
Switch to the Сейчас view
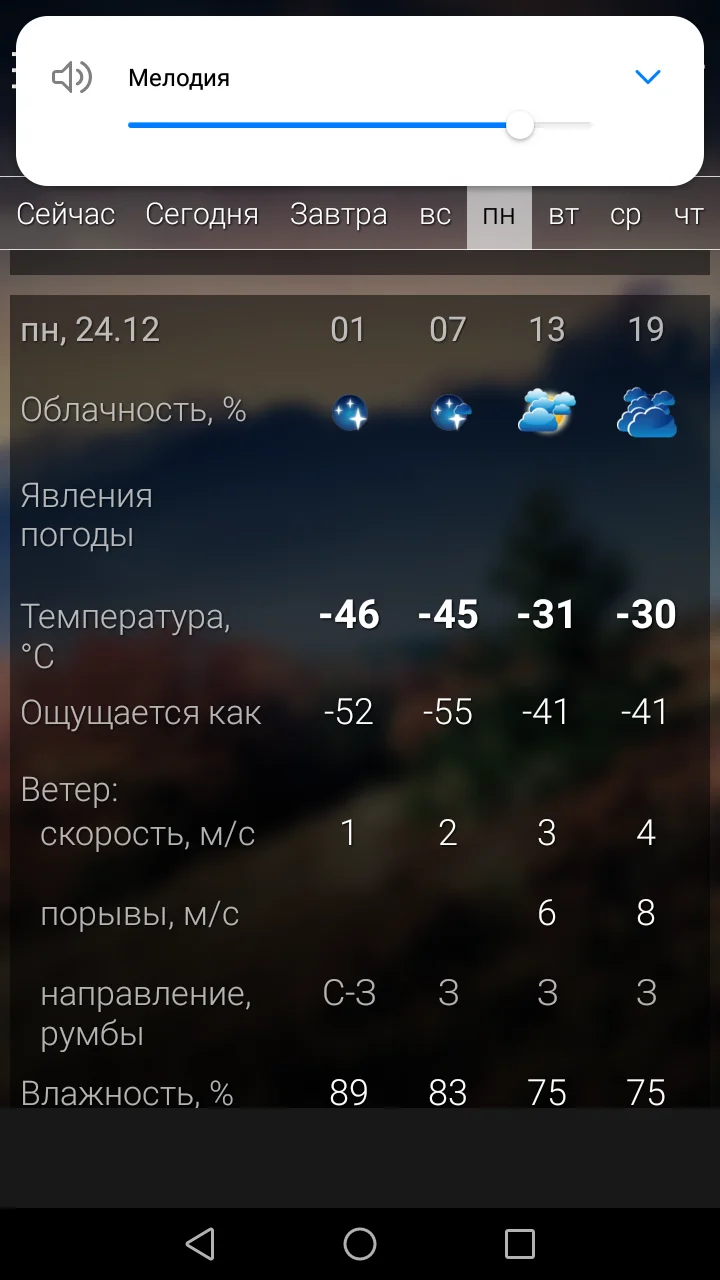tap(64, 213)
